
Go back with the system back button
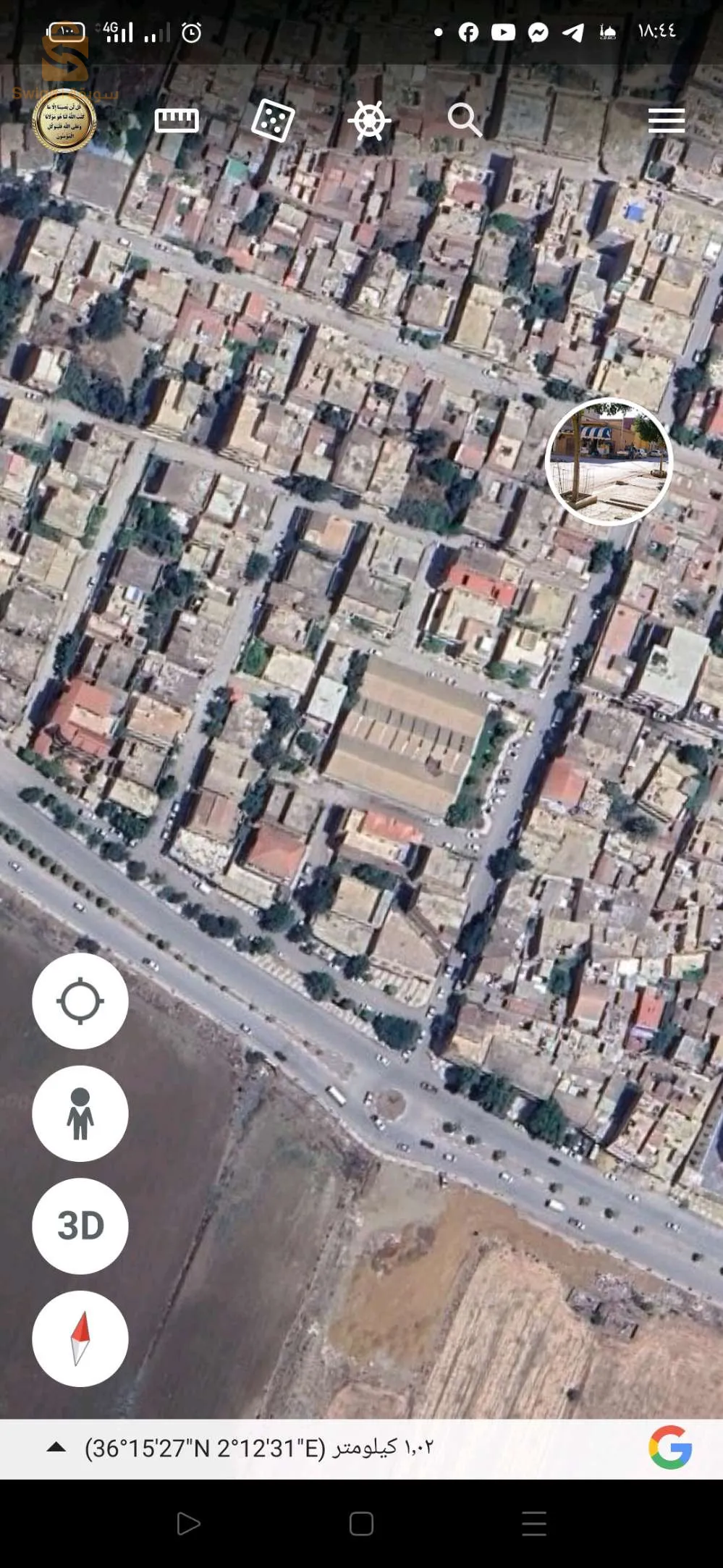point(188,1523)
